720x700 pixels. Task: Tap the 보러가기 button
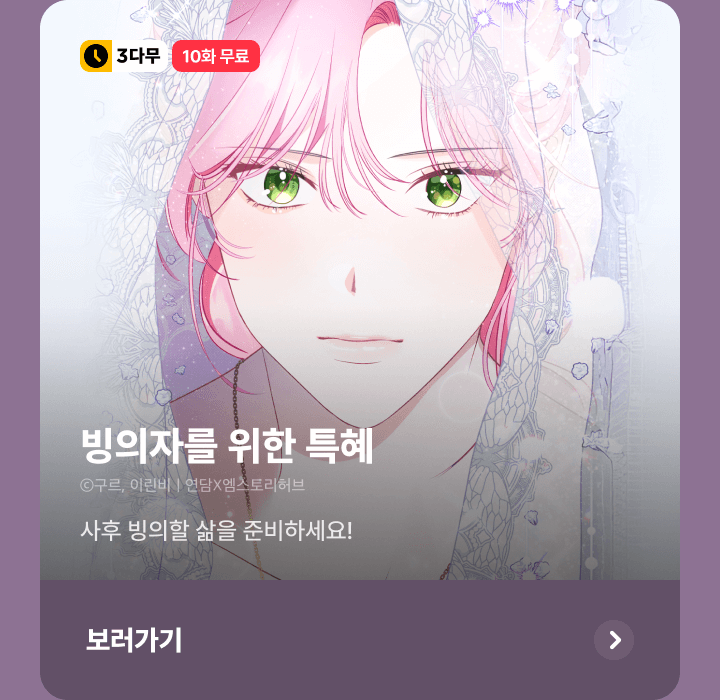click(360, 640)
